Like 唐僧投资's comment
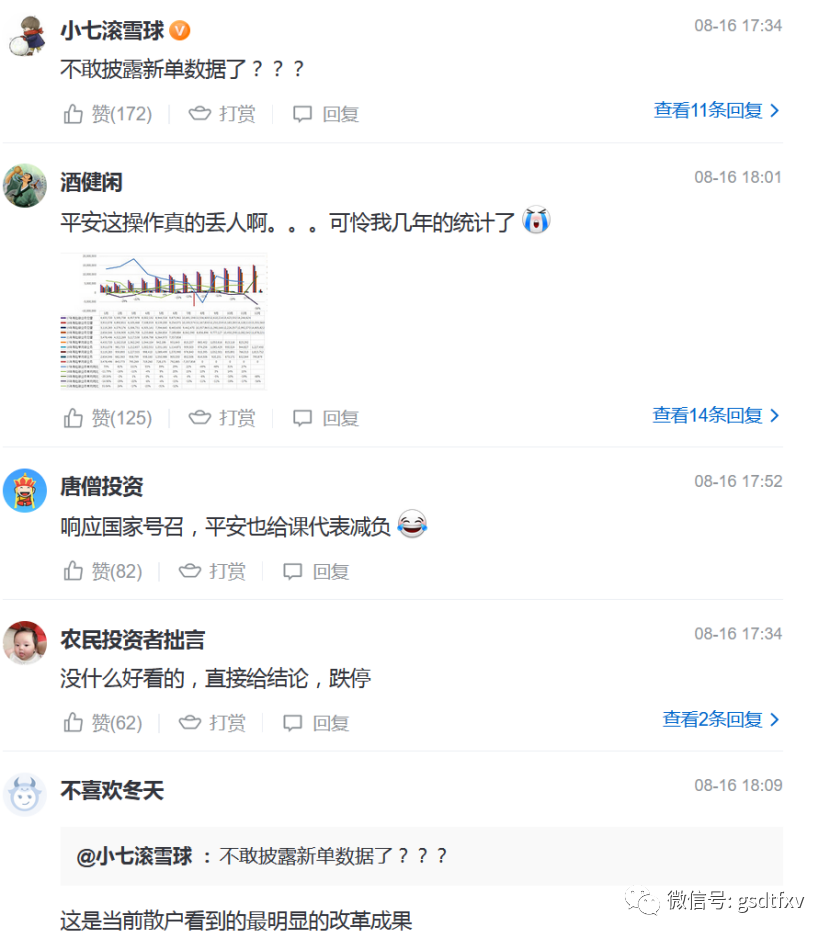This screenshot has height=939, width=830. [x=103, y=571]
